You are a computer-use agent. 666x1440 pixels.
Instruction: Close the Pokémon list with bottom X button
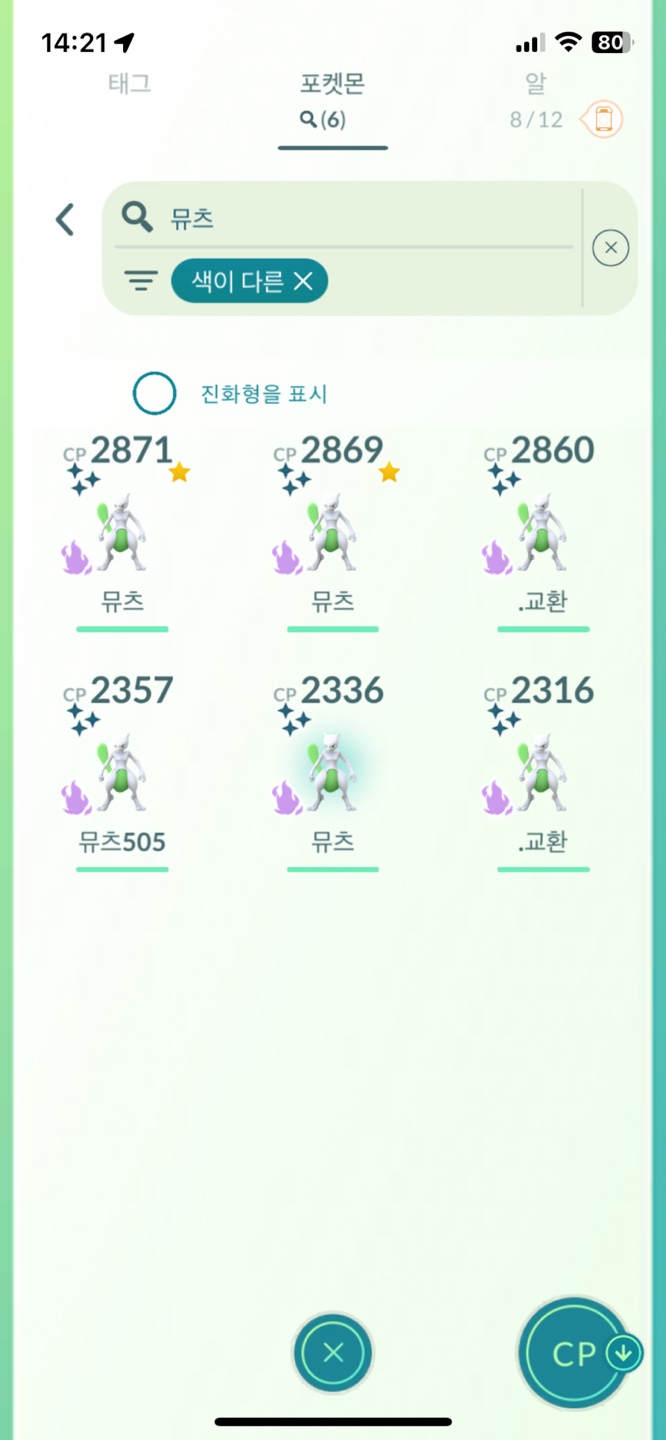(x=333, y=1353)
